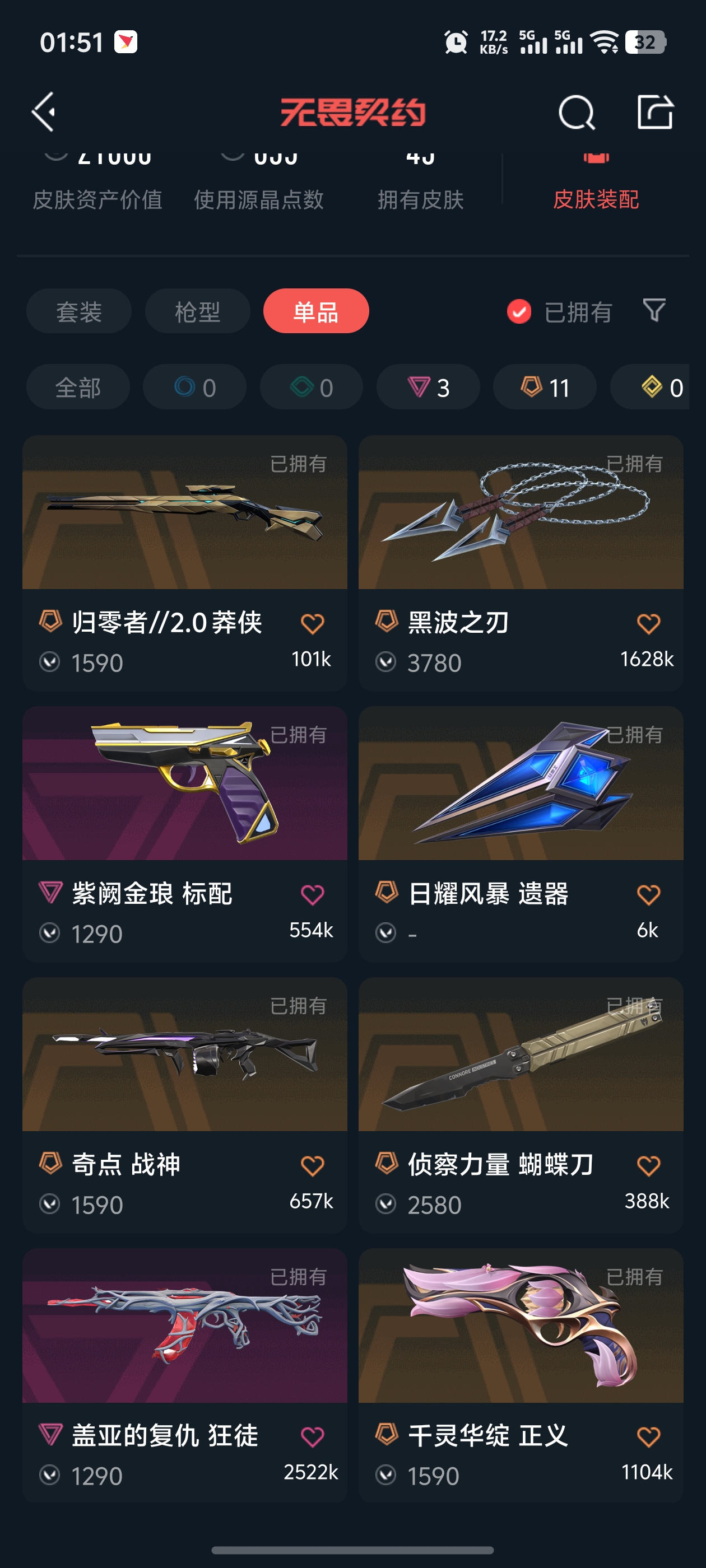This screenshot has height=1568, width=706.
Task: Filter by the orange tier chip showing 11
Action: click(544, 387)
